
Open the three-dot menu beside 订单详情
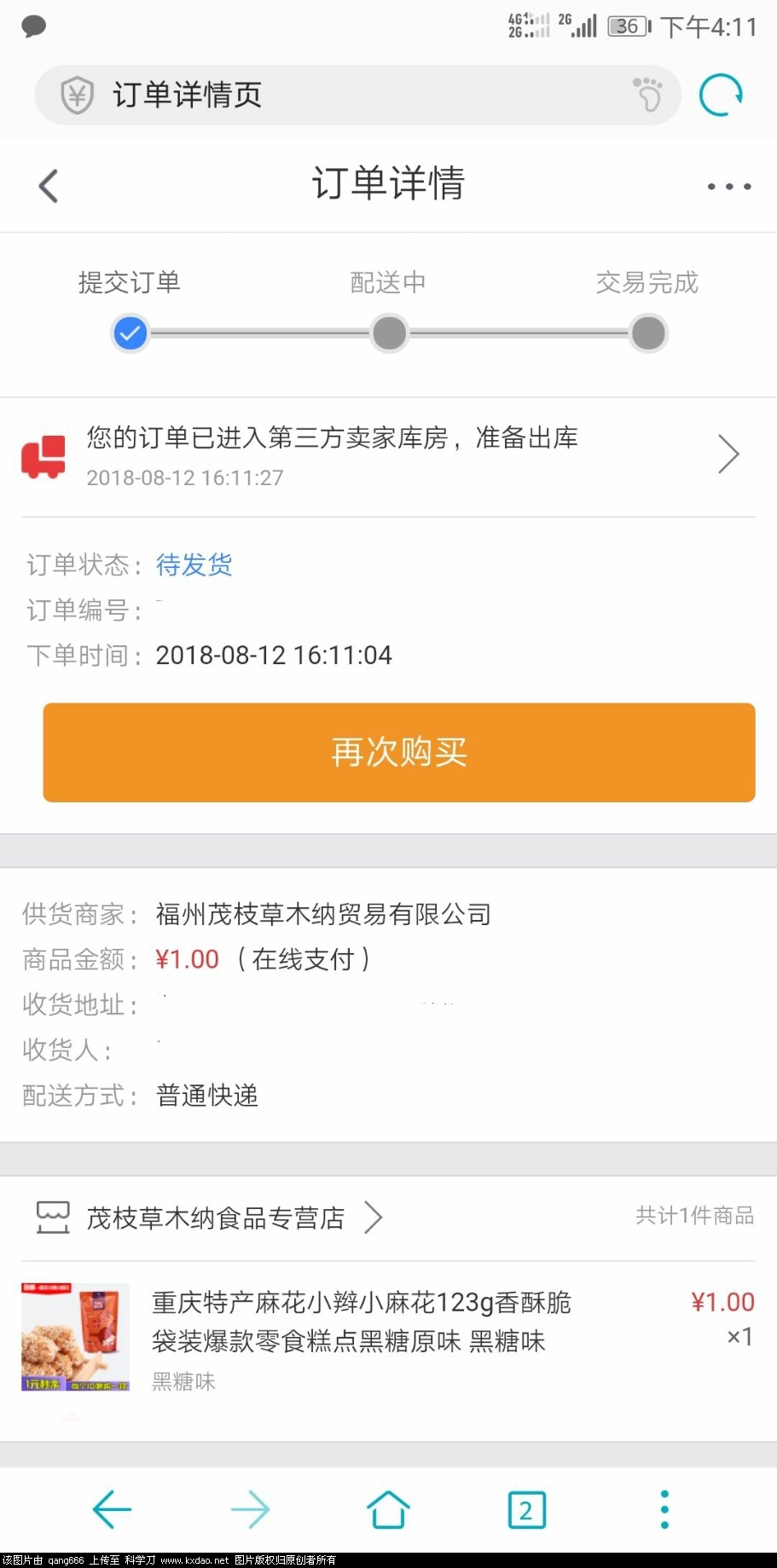[x=728, y=186]
